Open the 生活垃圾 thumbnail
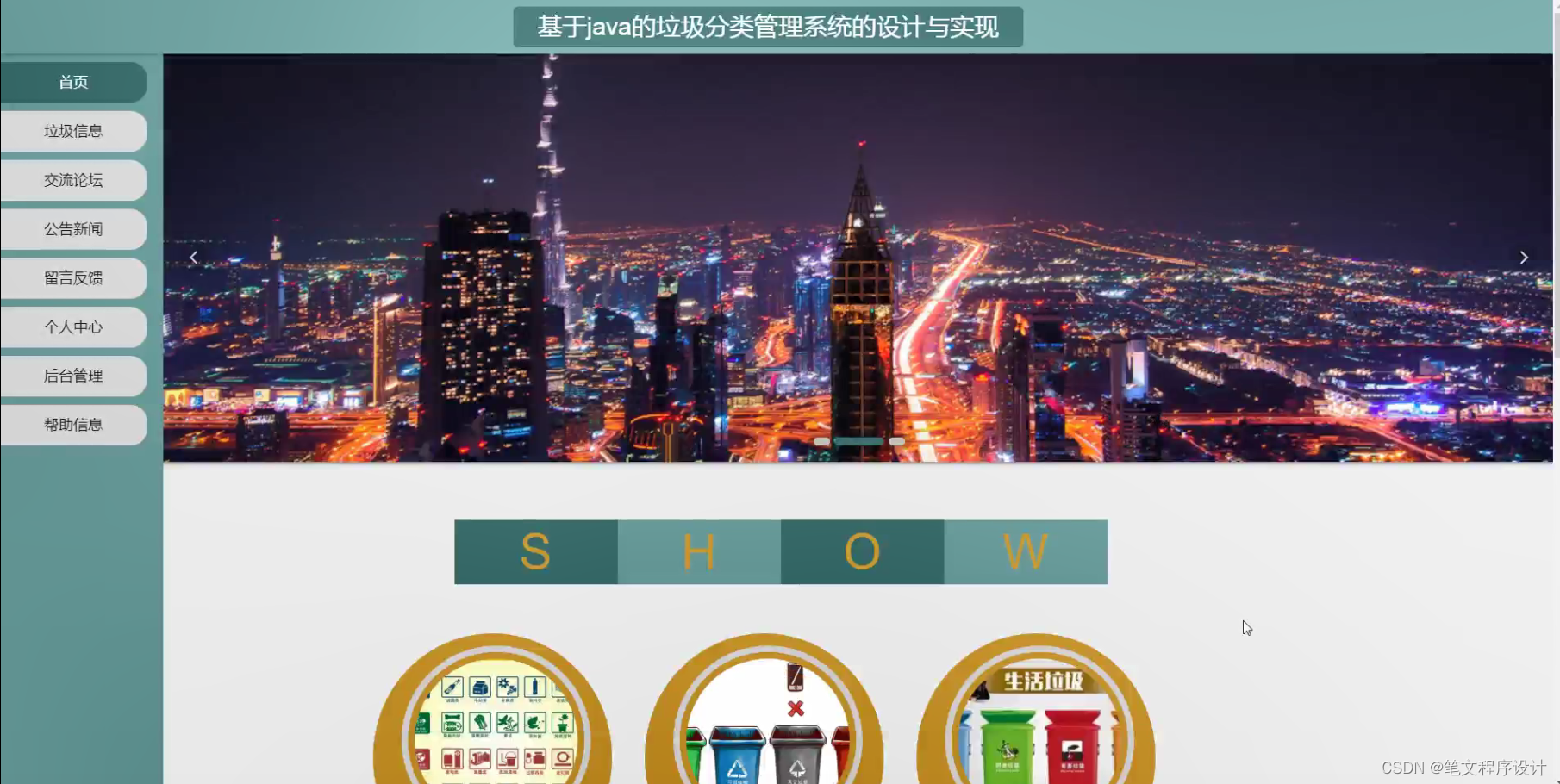The width and height of the screenshot is (1560, 784). pos(1036,724)
